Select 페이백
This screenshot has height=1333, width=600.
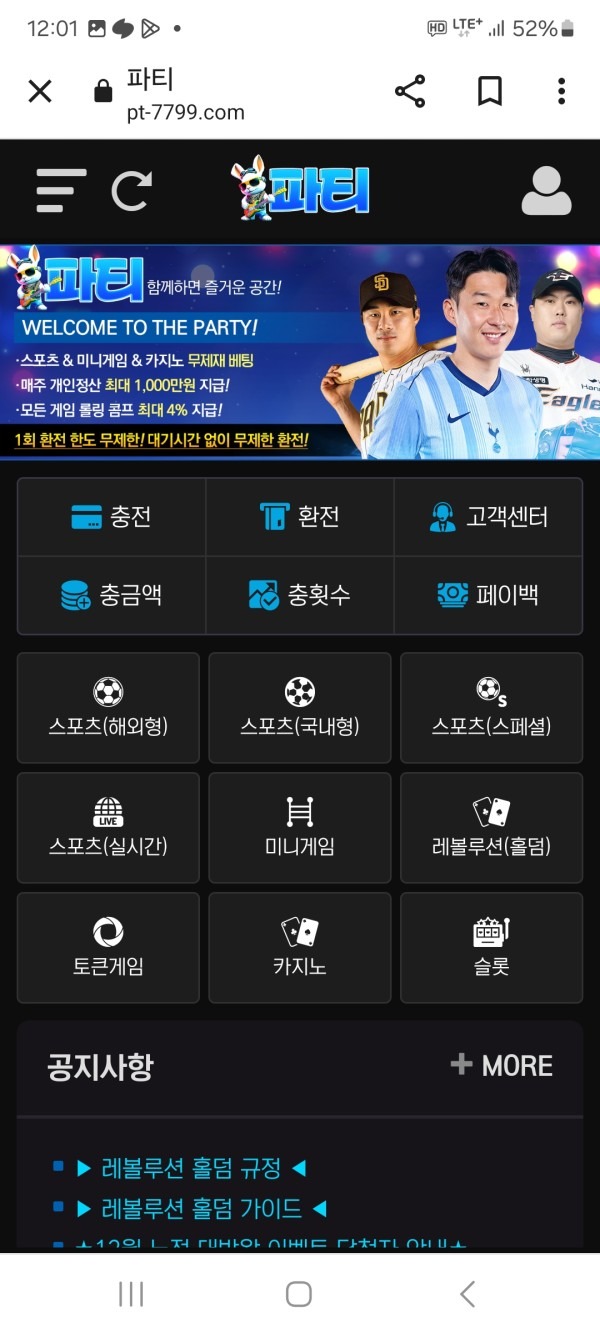(x=489, y=595)
